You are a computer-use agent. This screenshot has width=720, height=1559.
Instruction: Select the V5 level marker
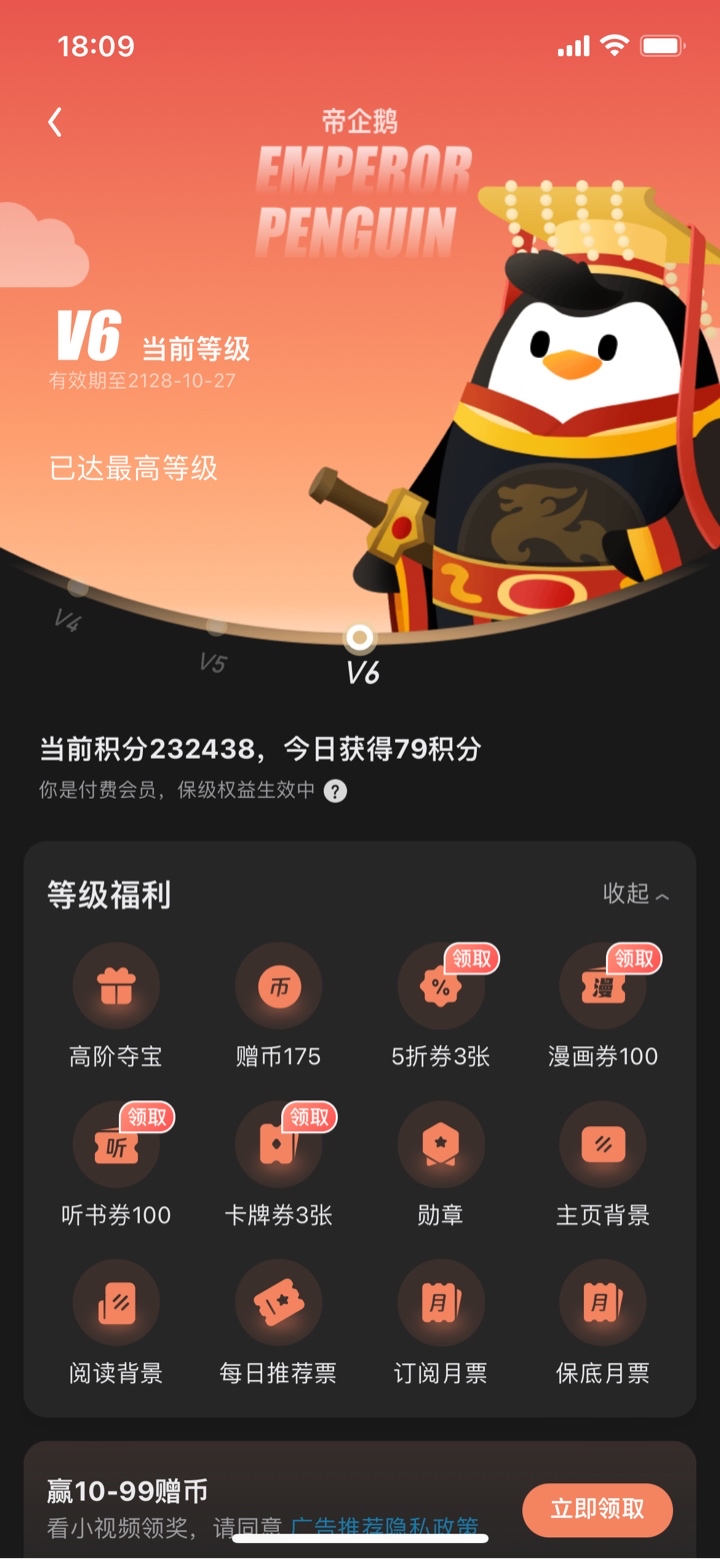[214, 645]
